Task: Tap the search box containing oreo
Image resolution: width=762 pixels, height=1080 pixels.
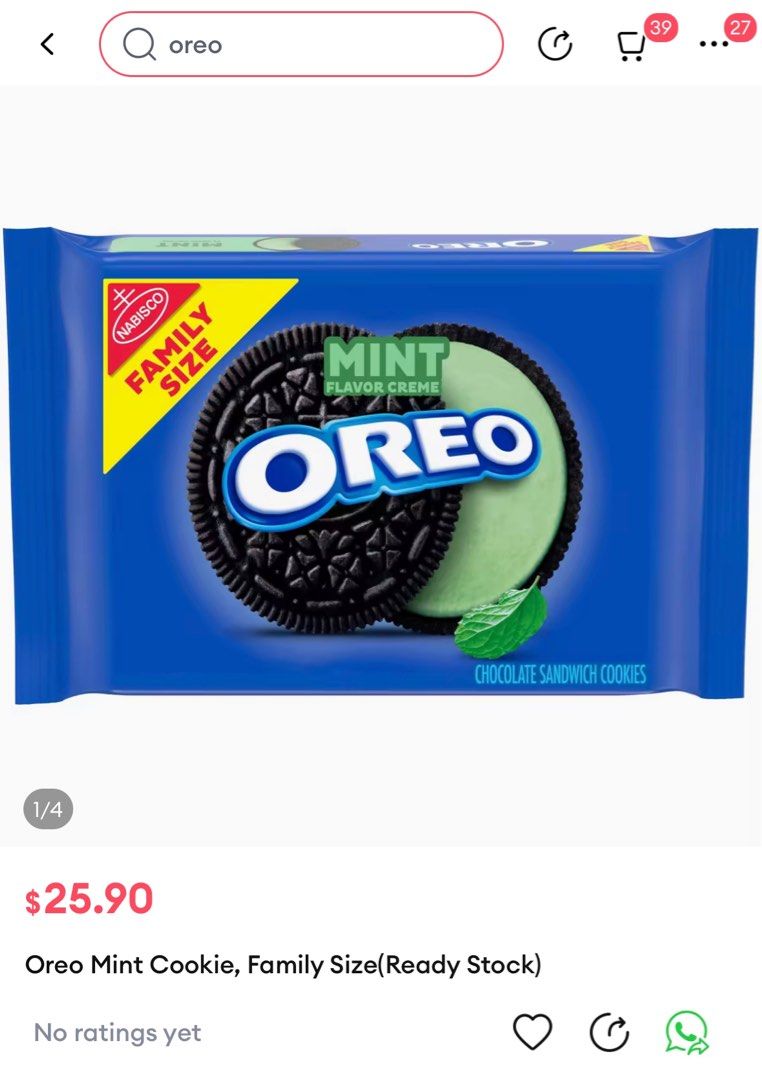Action: tap(300, 44)
